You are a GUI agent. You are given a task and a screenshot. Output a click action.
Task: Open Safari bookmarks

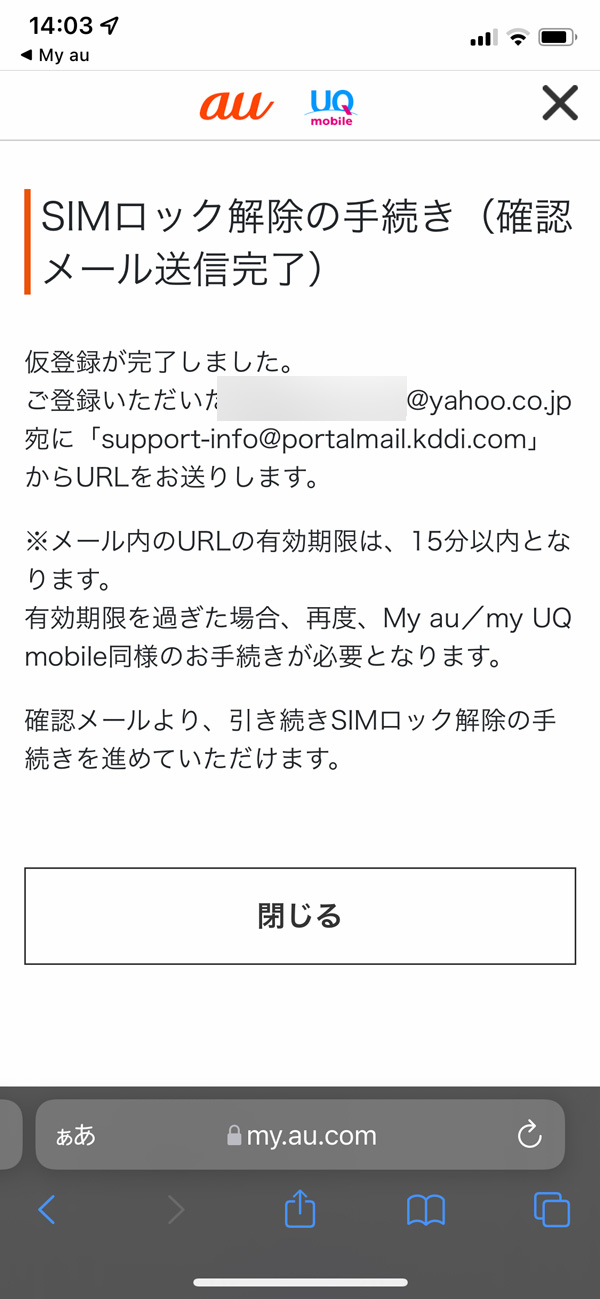(426, 1210)
